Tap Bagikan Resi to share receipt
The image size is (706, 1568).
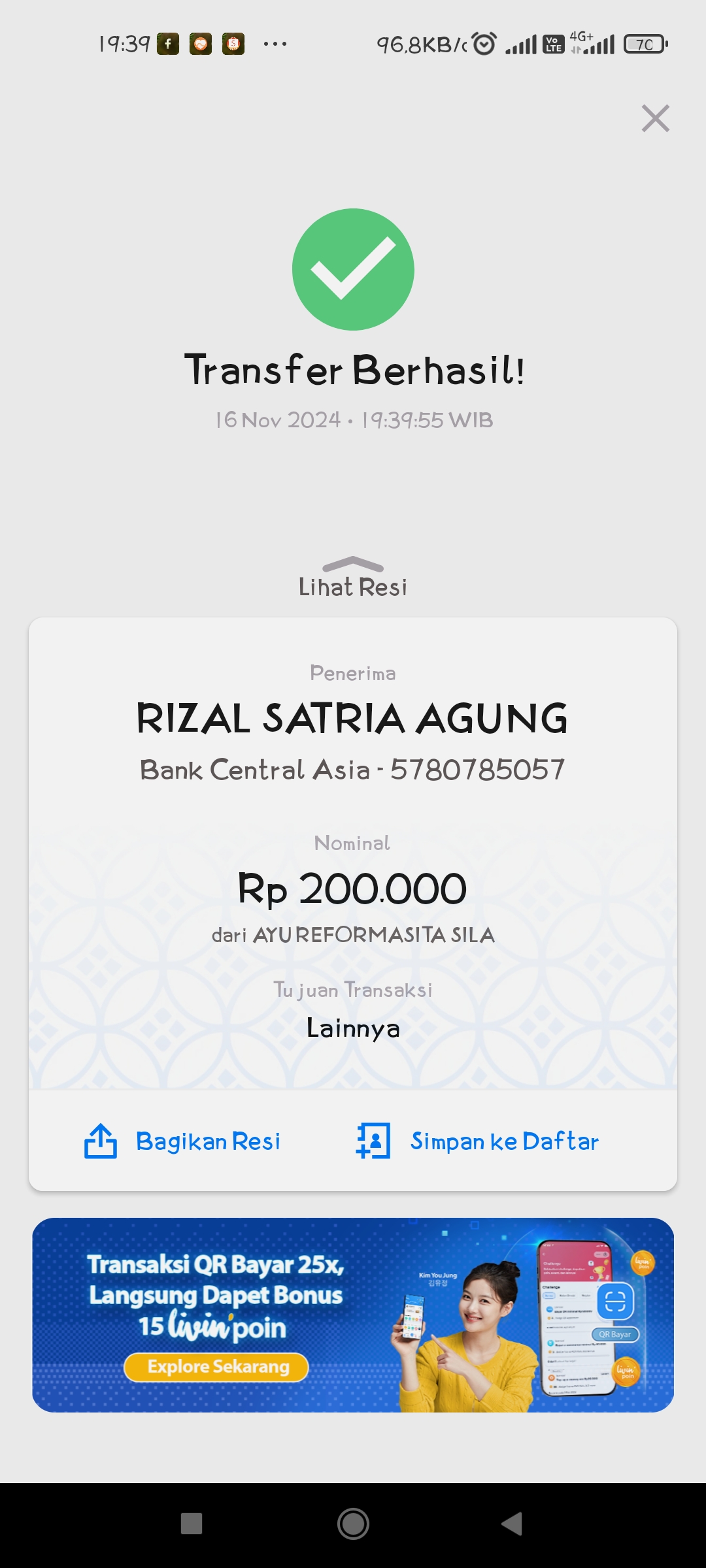coord(183,1141)
